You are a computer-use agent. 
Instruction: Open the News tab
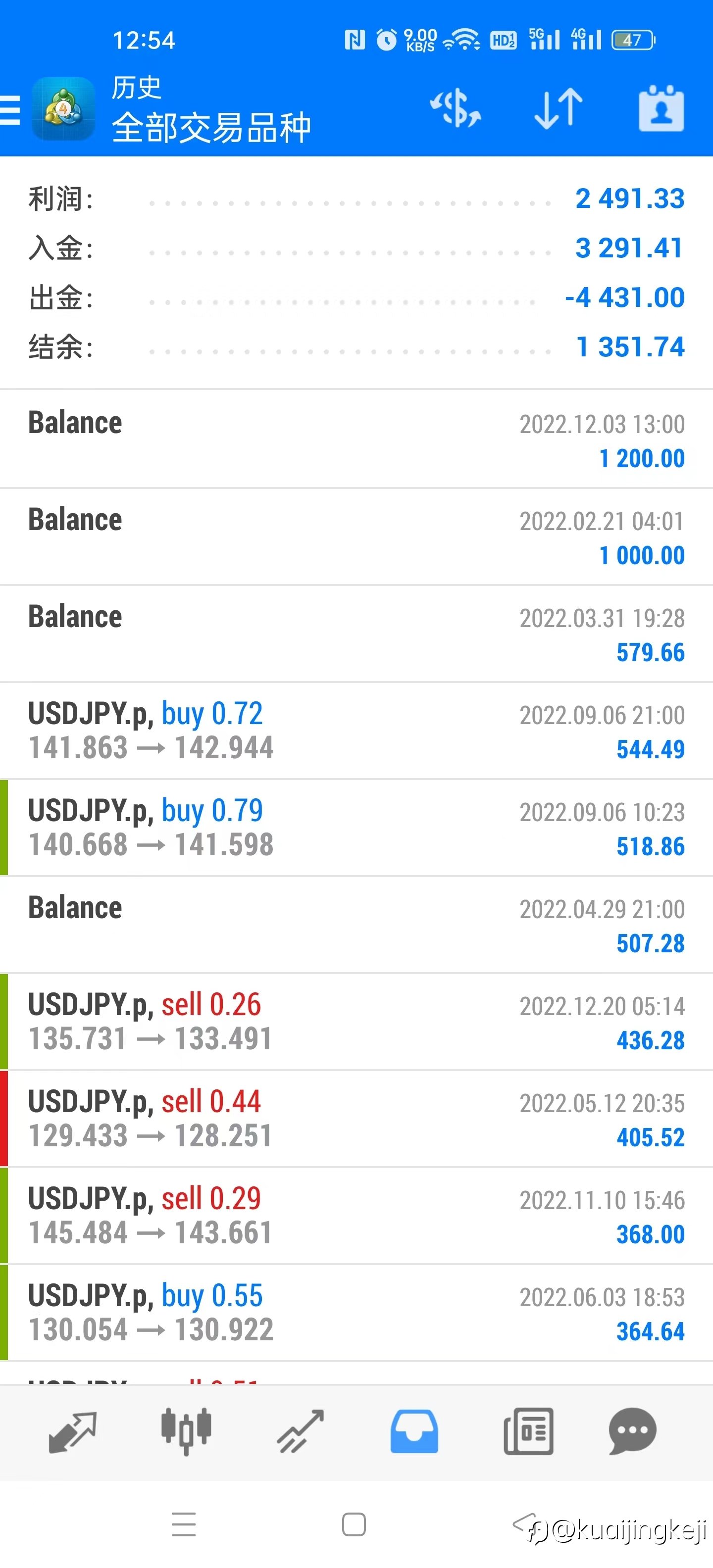(528, 1432)
